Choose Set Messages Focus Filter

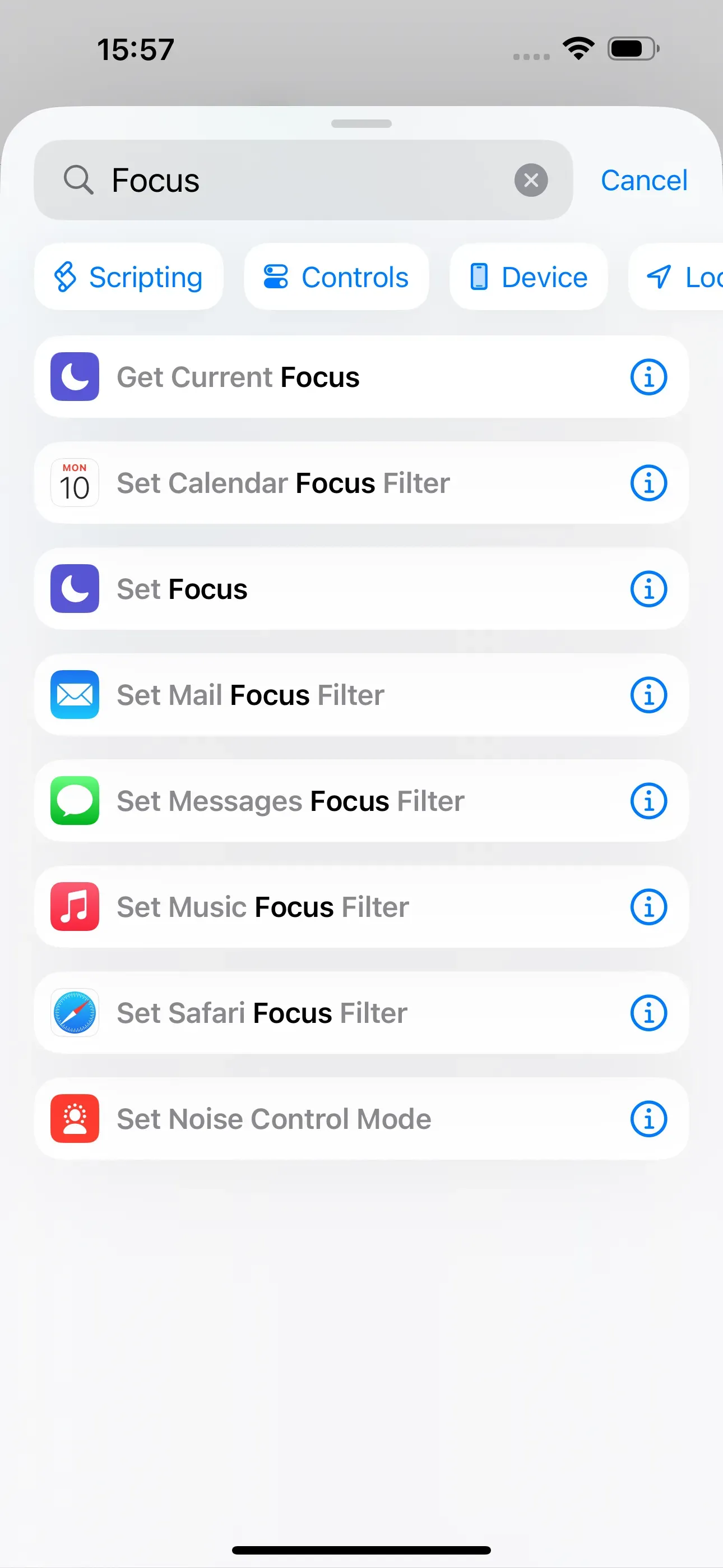click(361, 800)
